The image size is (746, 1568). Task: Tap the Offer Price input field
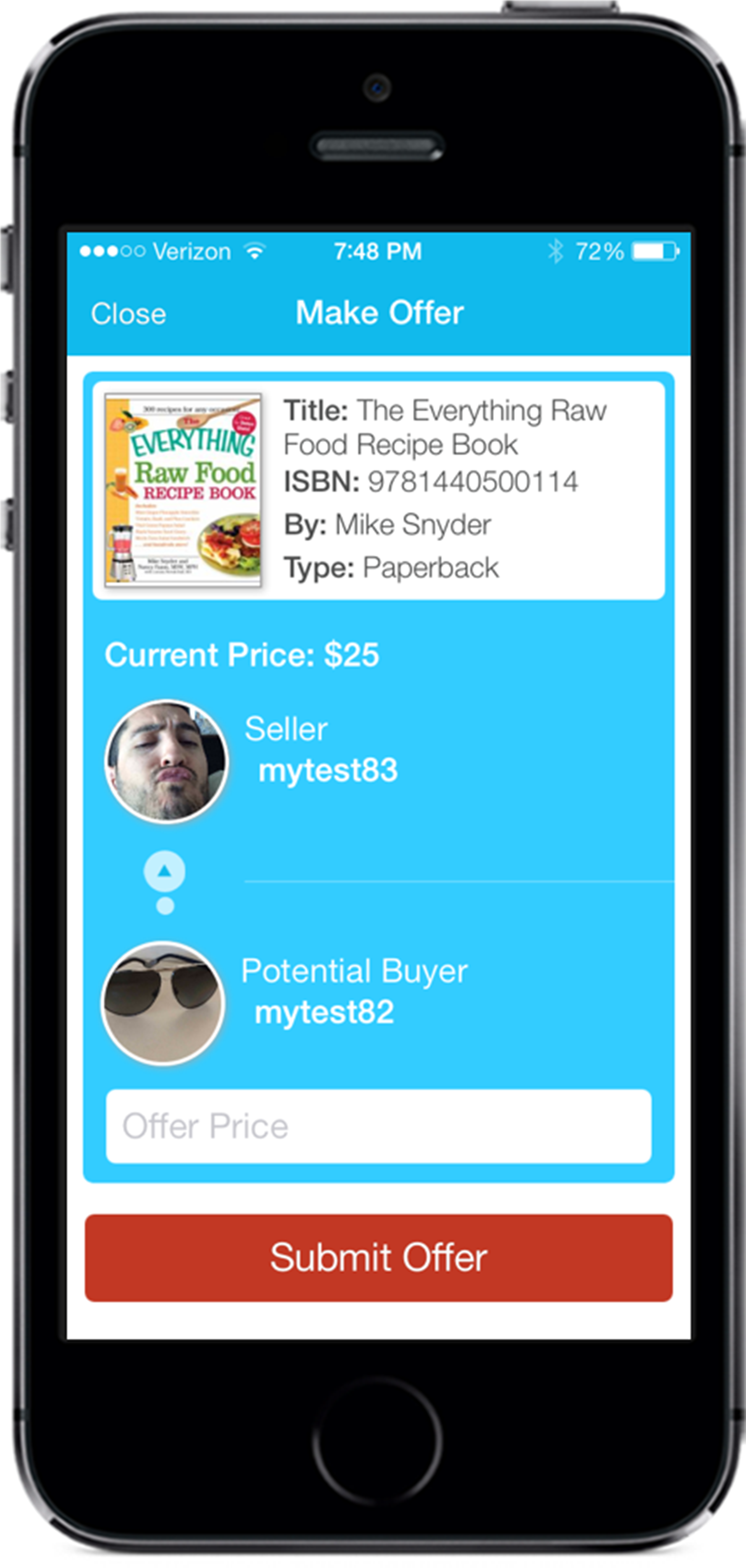click(x=379, y=1126)
